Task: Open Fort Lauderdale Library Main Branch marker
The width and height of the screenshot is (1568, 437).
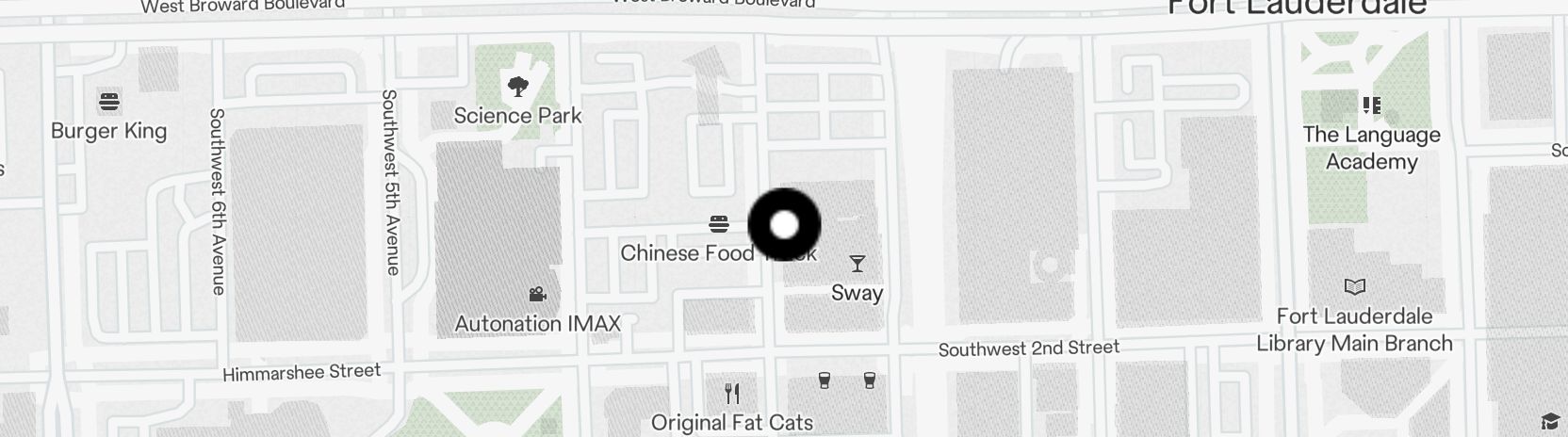Action: tap(1354, 286)
